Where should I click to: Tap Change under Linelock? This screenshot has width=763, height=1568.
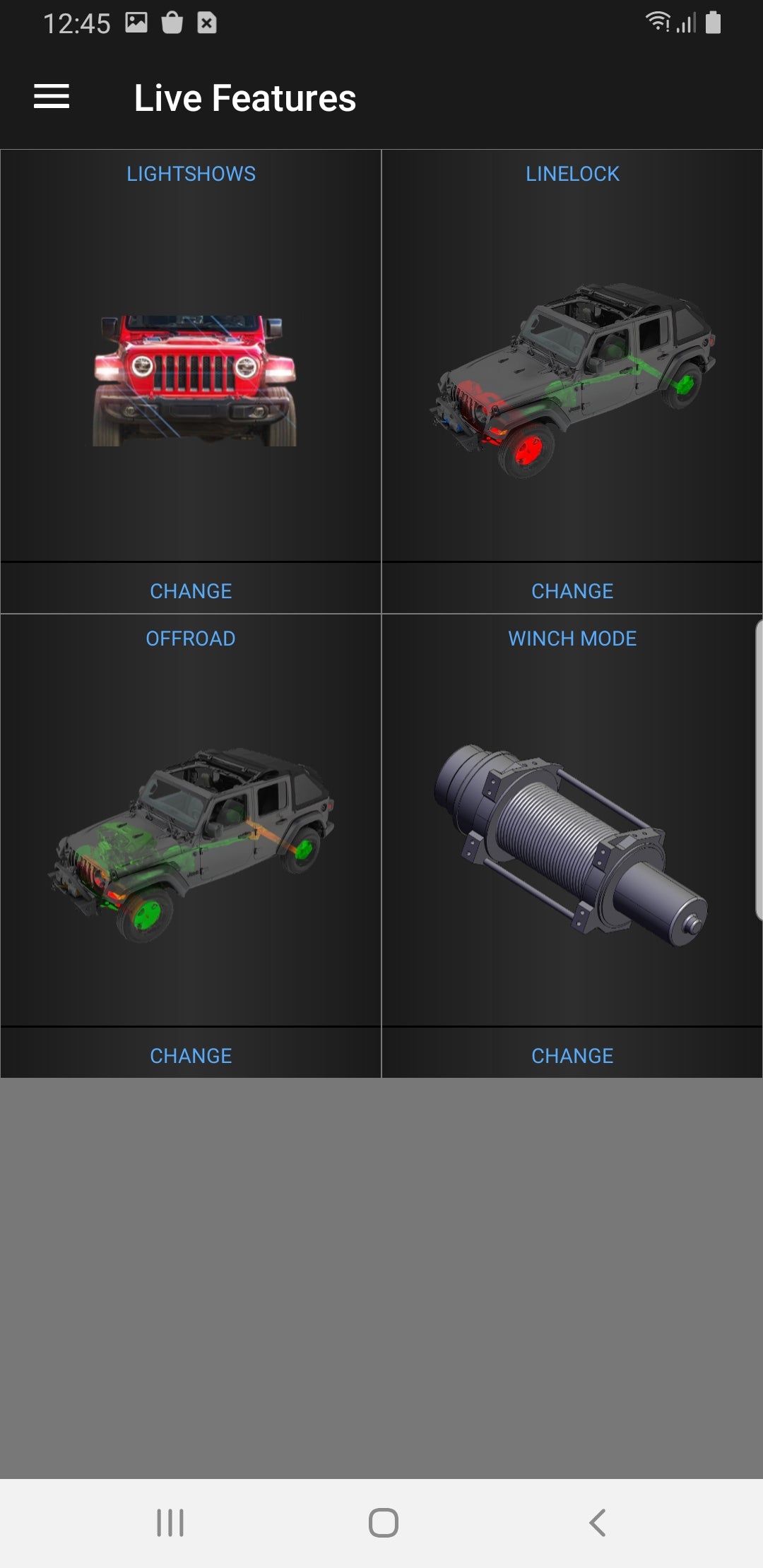click(x=572, y=590)
